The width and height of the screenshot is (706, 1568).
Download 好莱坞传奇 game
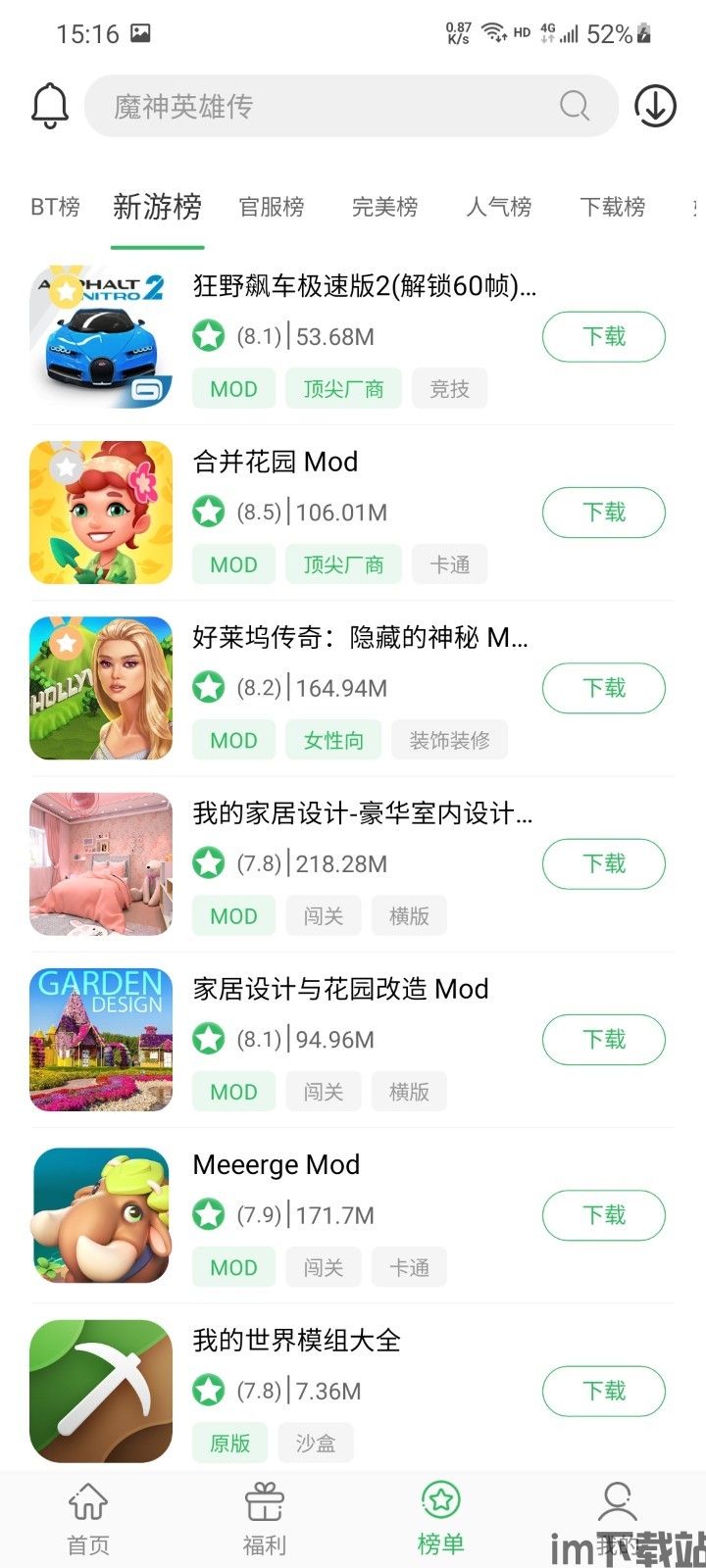pyautogui.click(x=604, y=688)
